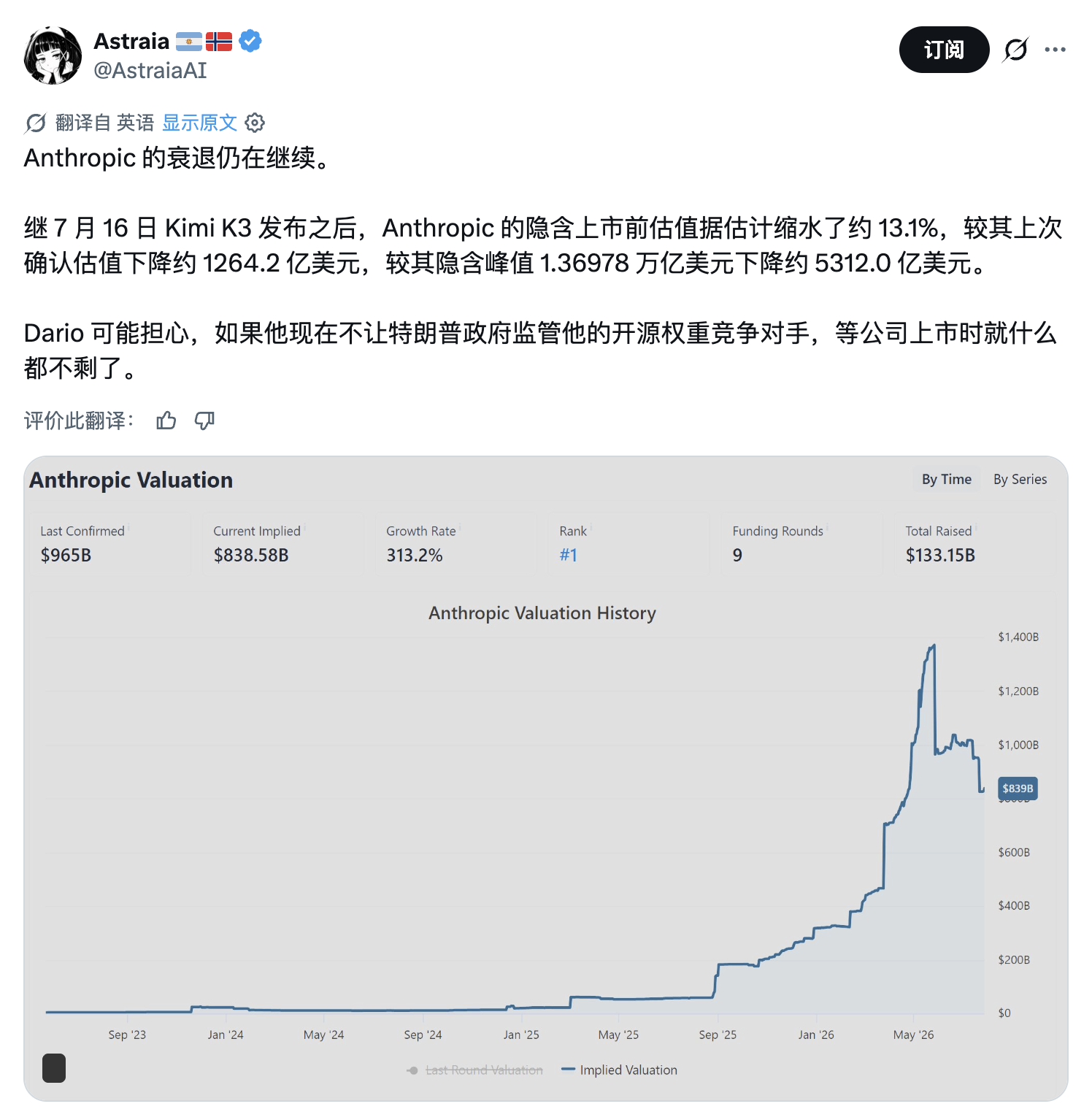Open Astraia's profile avatar
Viewport: 1092px width, 1120px height.
coord(53,55)
